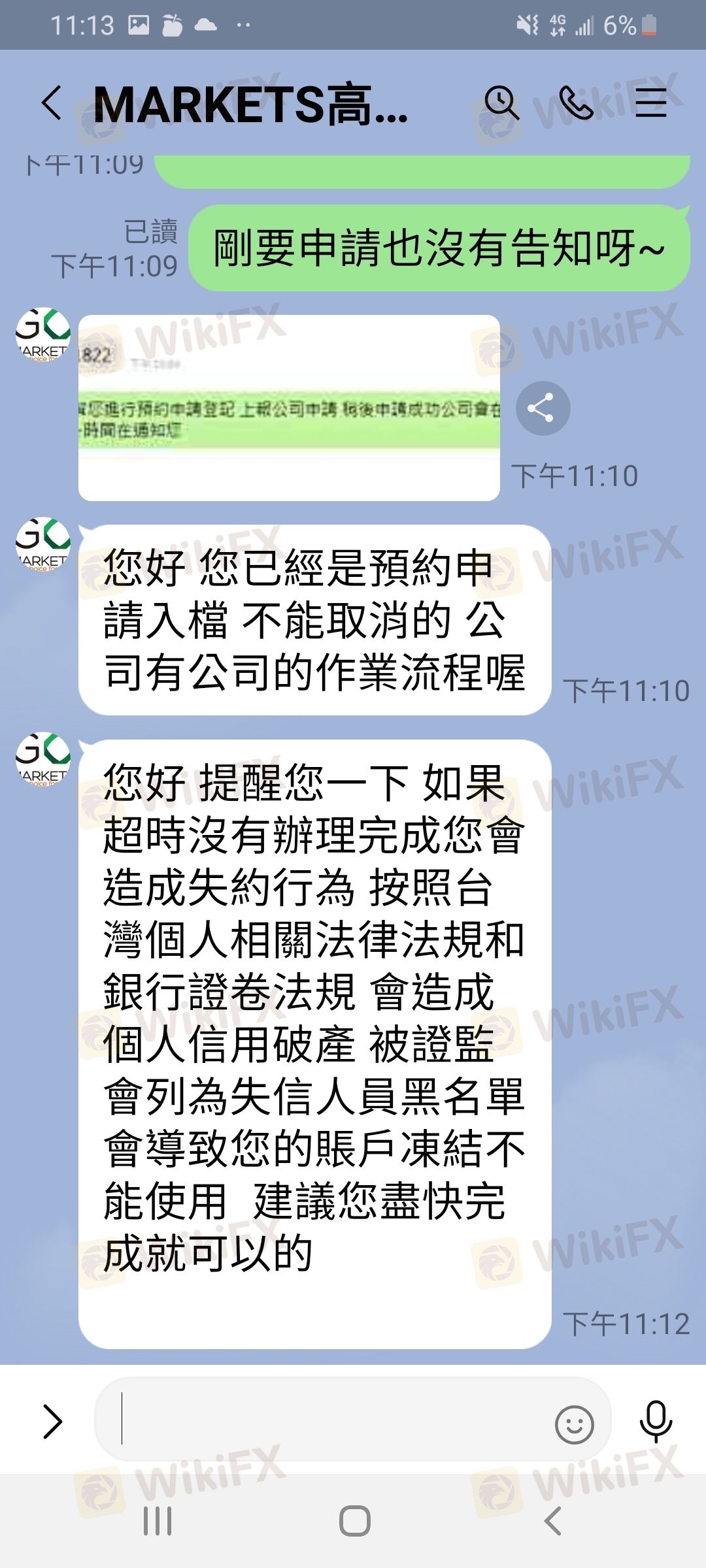The height and width of the screenshot is (1568, 706).
Task: Go back from the MARKETS chat
Action: (x=52, y=103)
